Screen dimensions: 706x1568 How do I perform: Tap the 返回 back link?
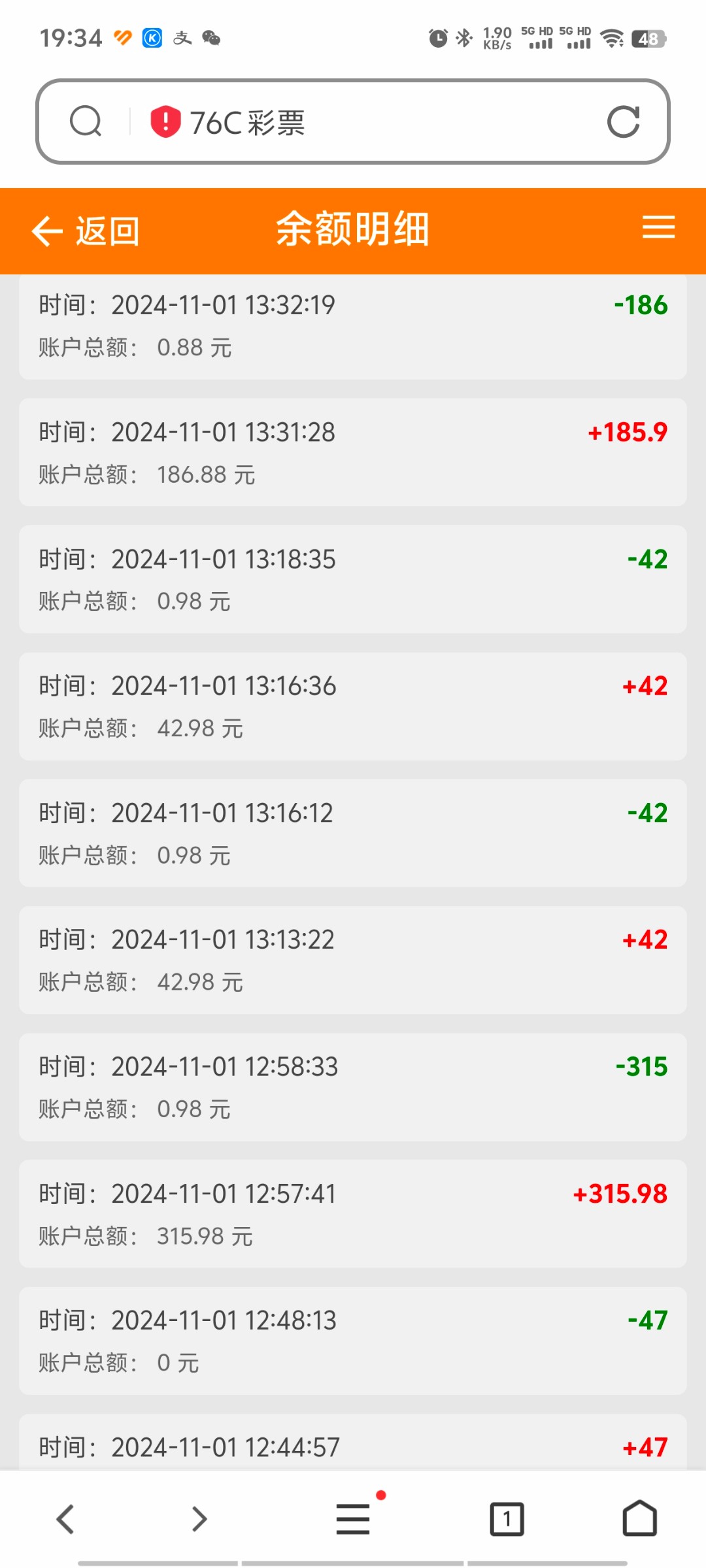(x=109, y=229)
